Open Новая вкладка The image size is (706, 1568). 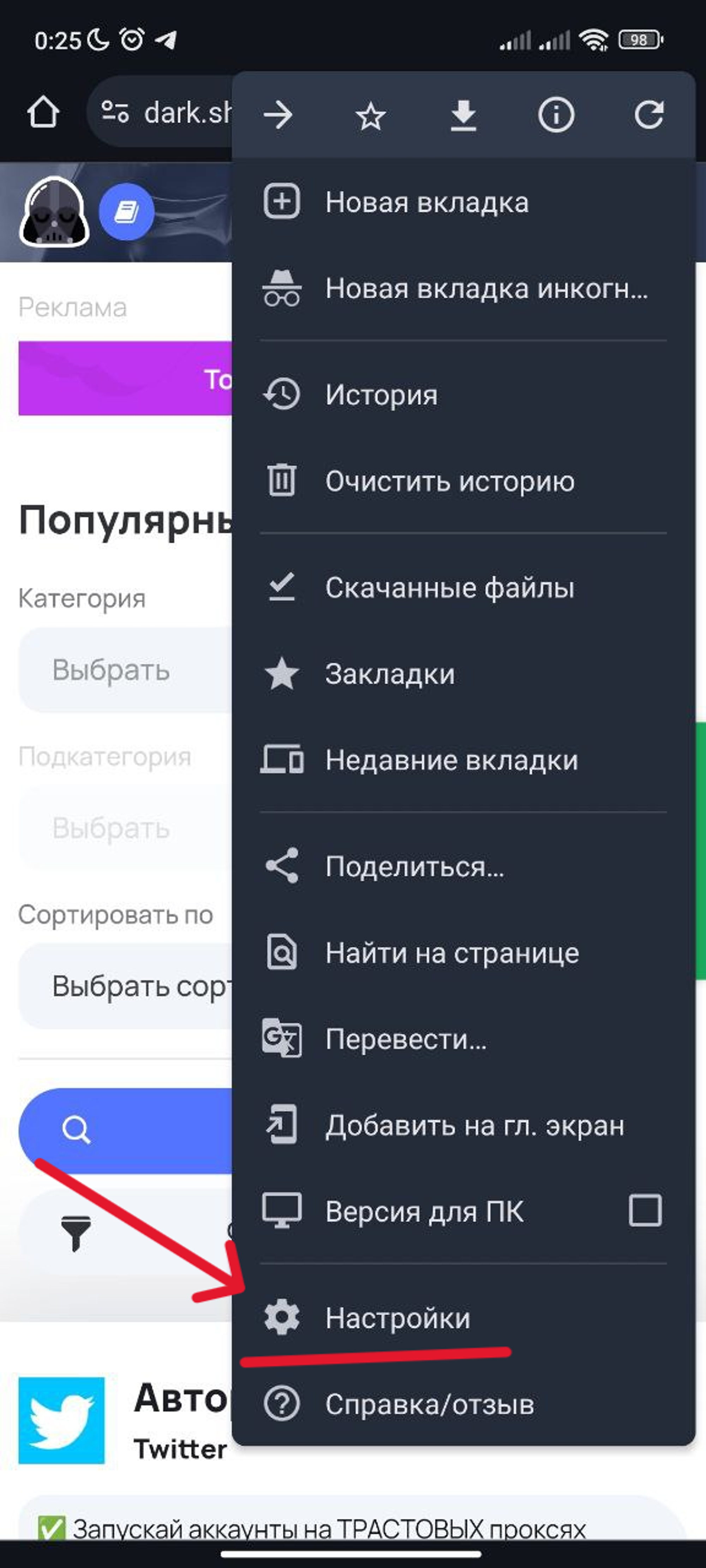463,202
